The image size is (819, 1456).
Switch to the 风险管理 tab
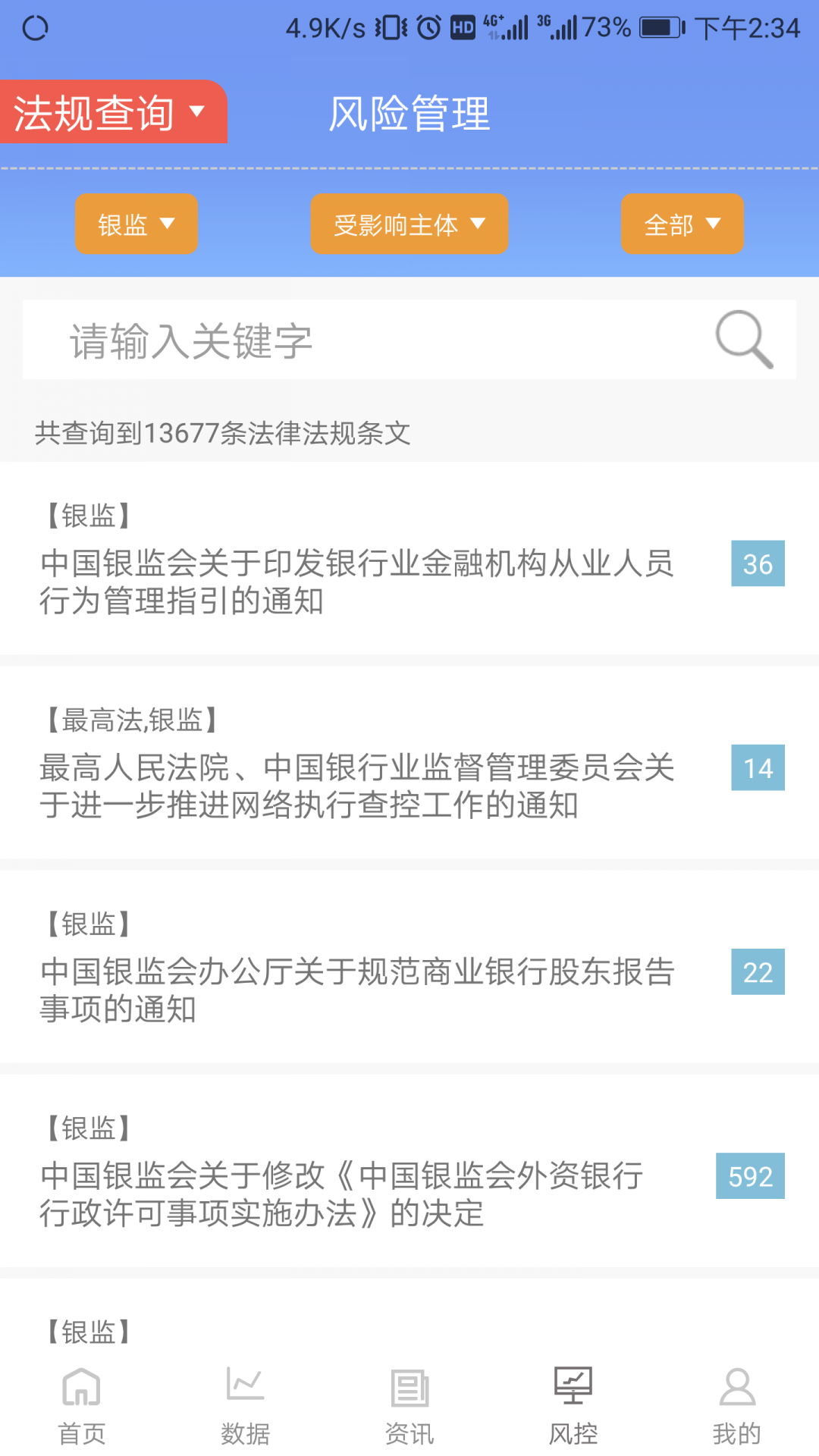(409, 114)
